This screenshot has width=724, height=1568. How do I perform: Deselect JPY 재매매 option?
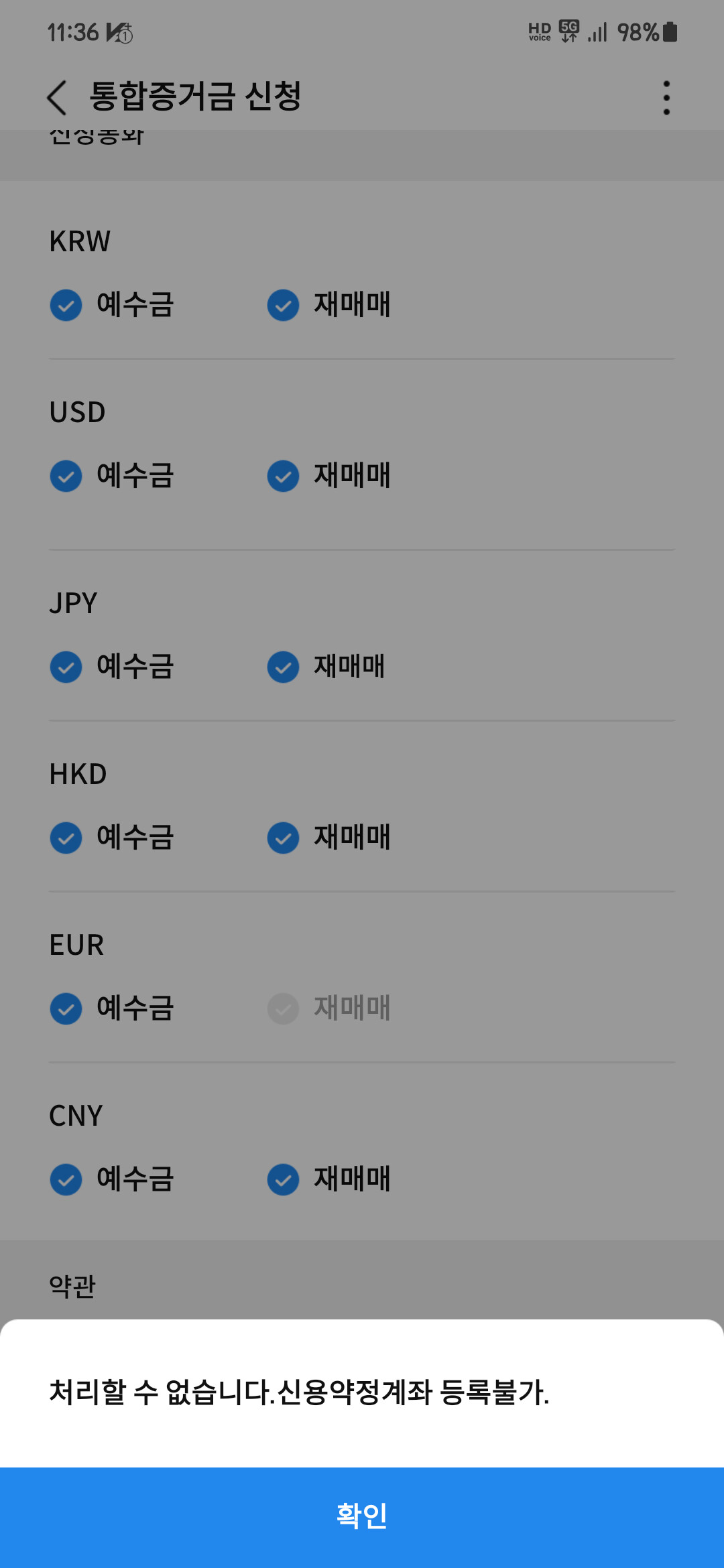pyautogui.click(x=283, y=667)
